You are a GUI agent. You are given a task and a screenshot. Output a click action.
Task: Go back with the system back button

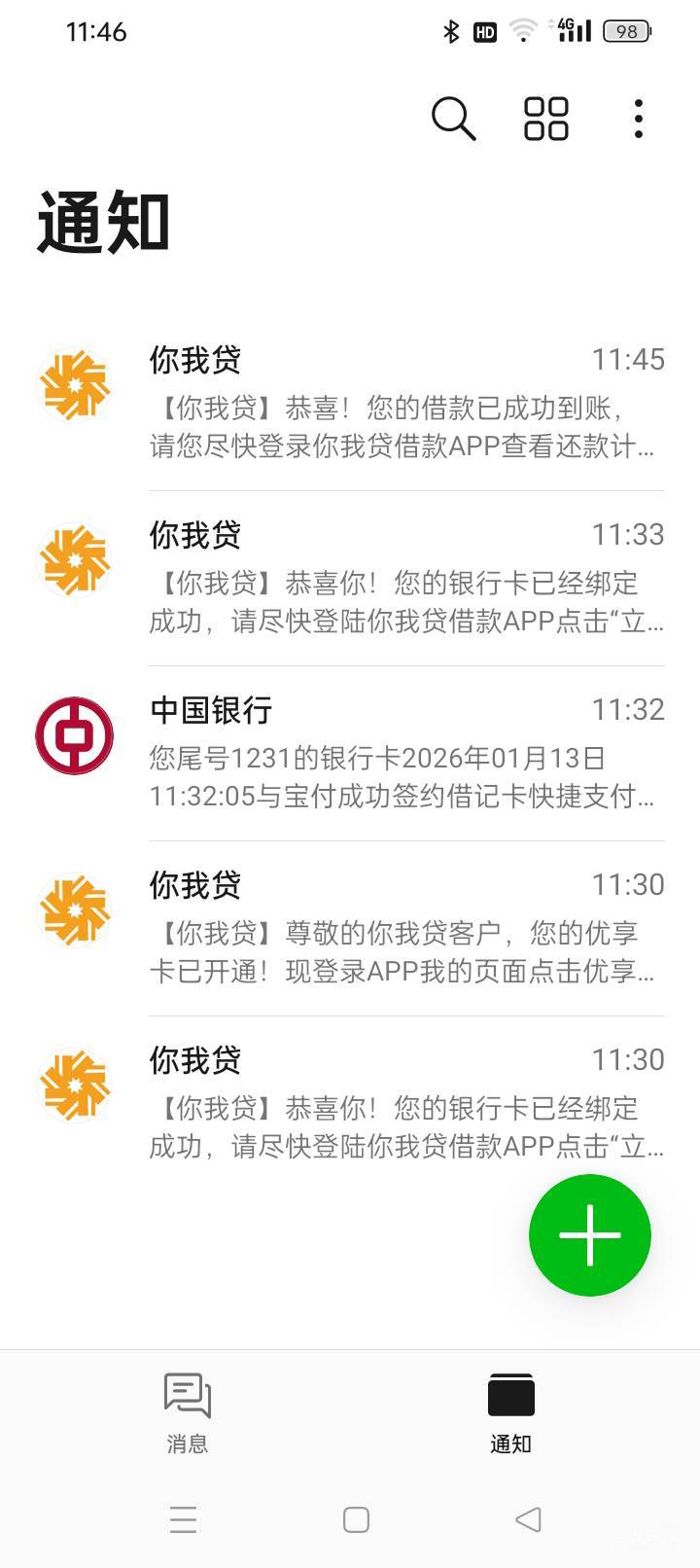(x=528, y=1519)
